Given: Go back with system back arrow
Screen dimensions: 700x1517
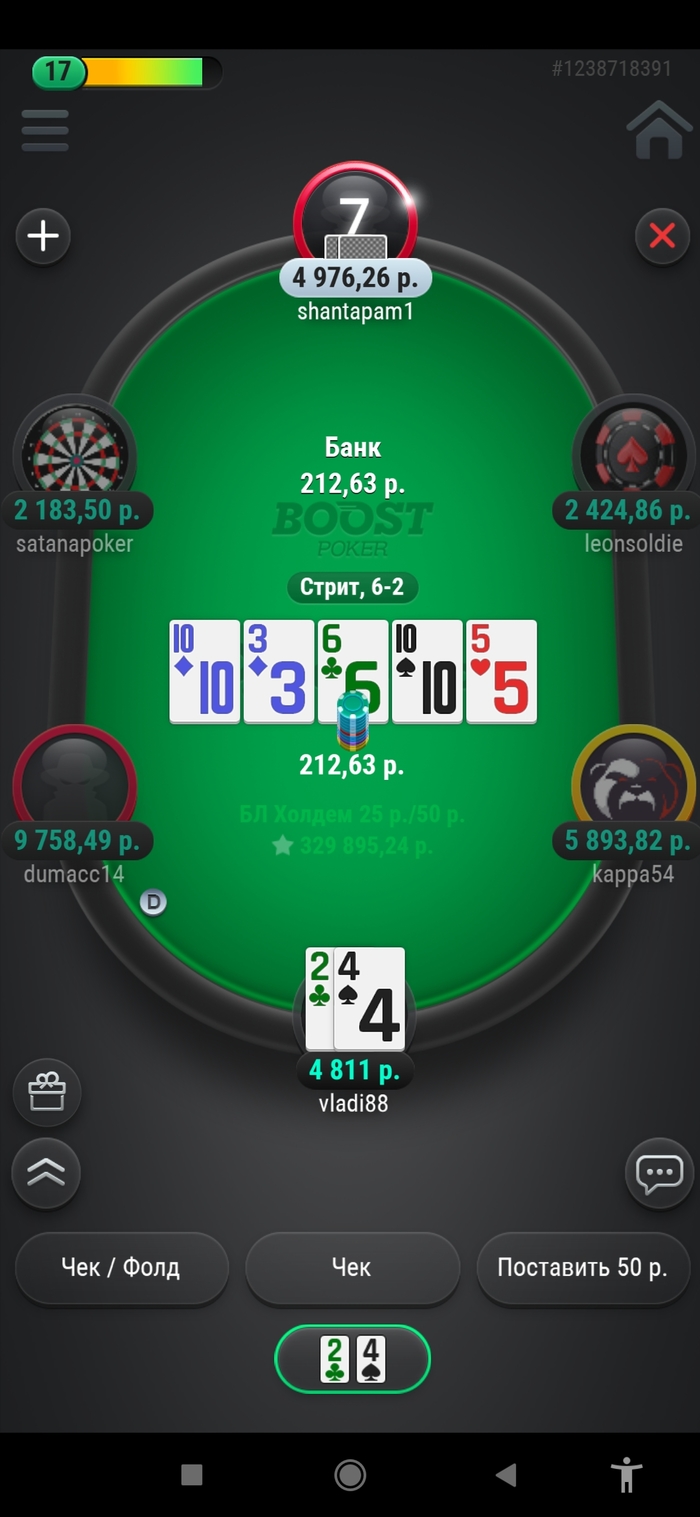Looking at the screenshot, I should (x=506, y=1474).
